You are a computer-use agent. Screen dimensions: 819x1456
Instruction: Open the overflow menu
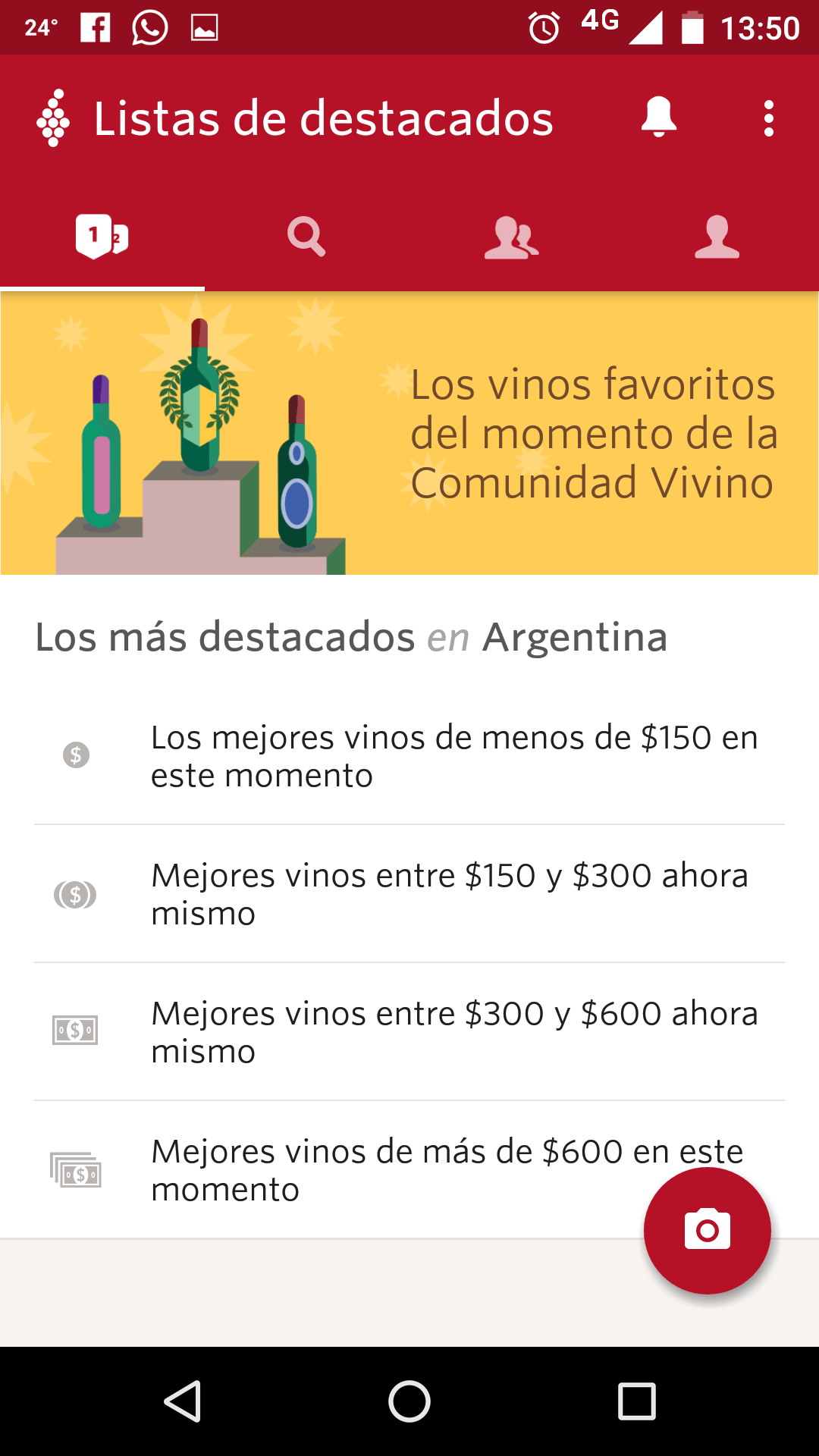tap(768, 119)
